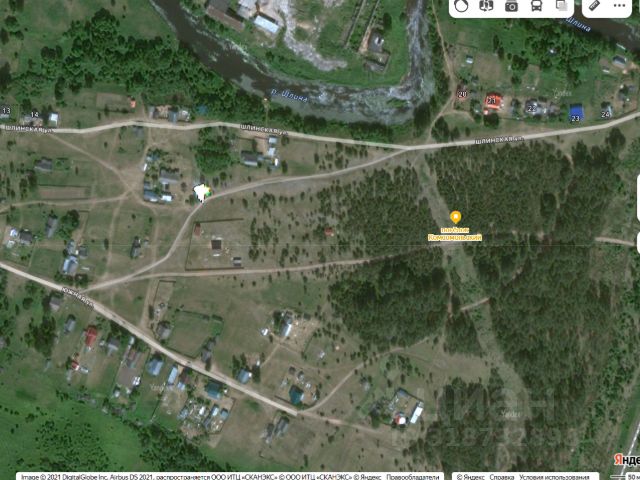Open street panoramas camera icon
This screenshot has width=640, height=480.
(x=511, y=6)
